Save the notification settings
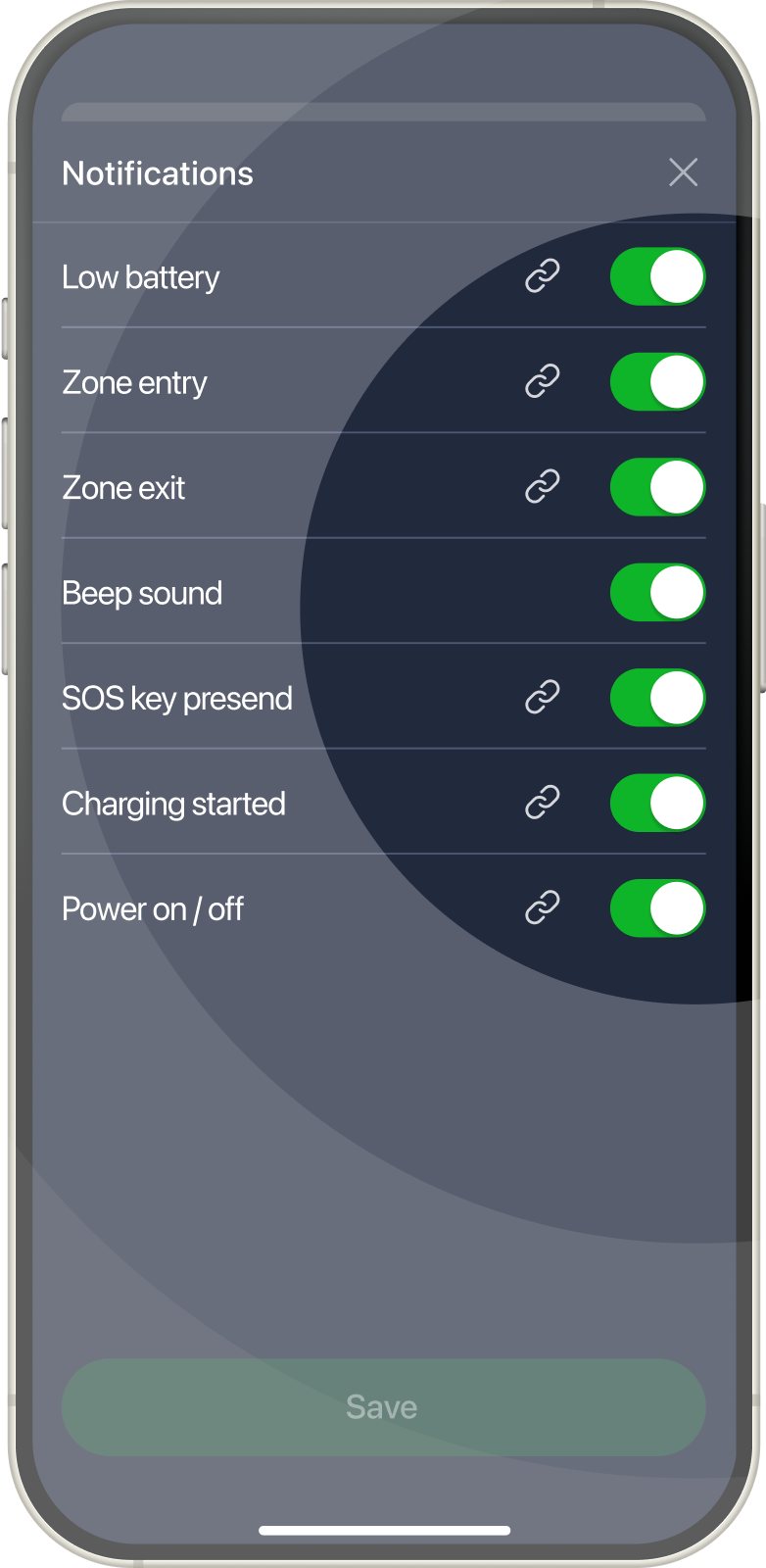The image size is (766, 1568). [383, 1406]
